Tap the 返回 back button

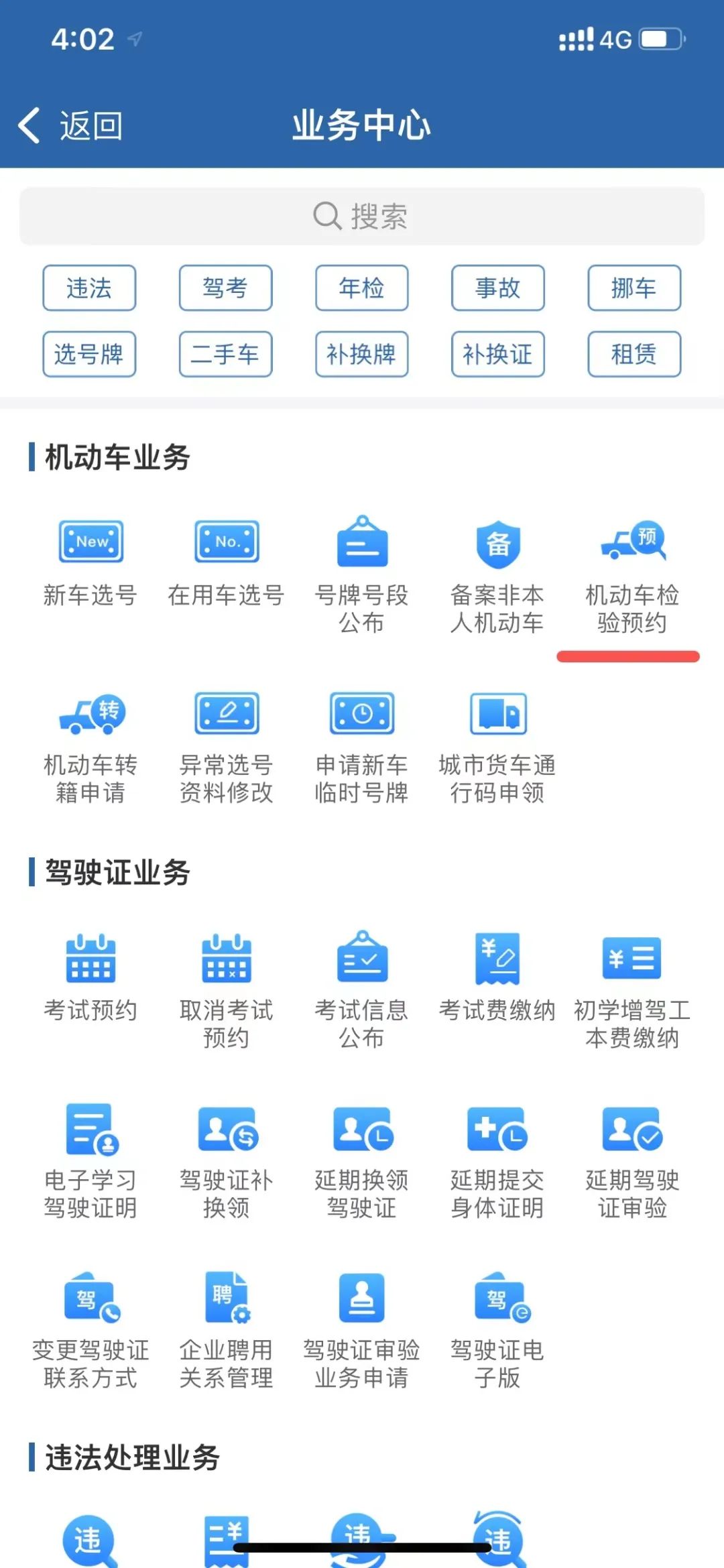click(x=70, y=125)
